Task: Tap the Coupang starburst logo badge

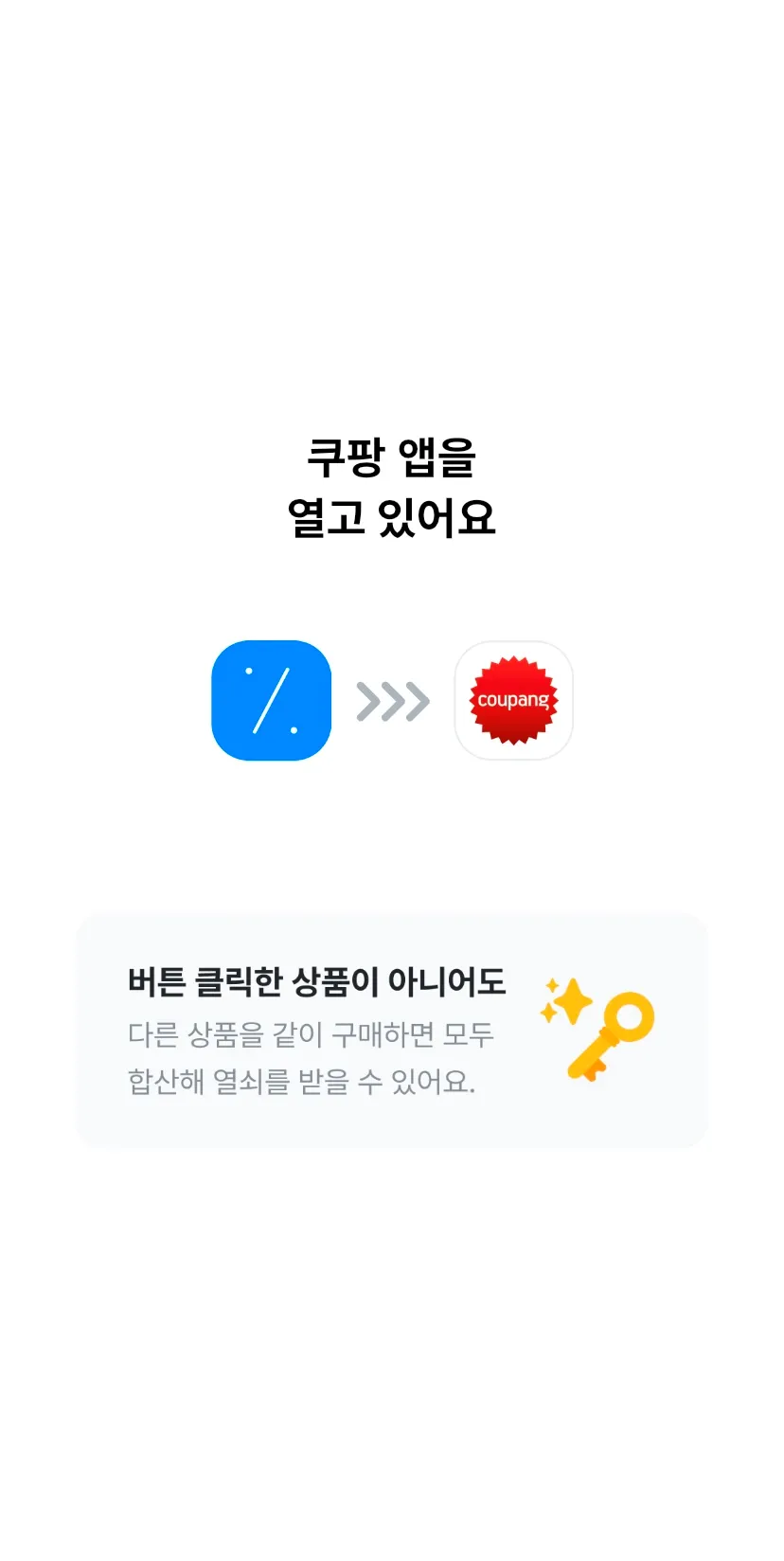Action: 514,701
